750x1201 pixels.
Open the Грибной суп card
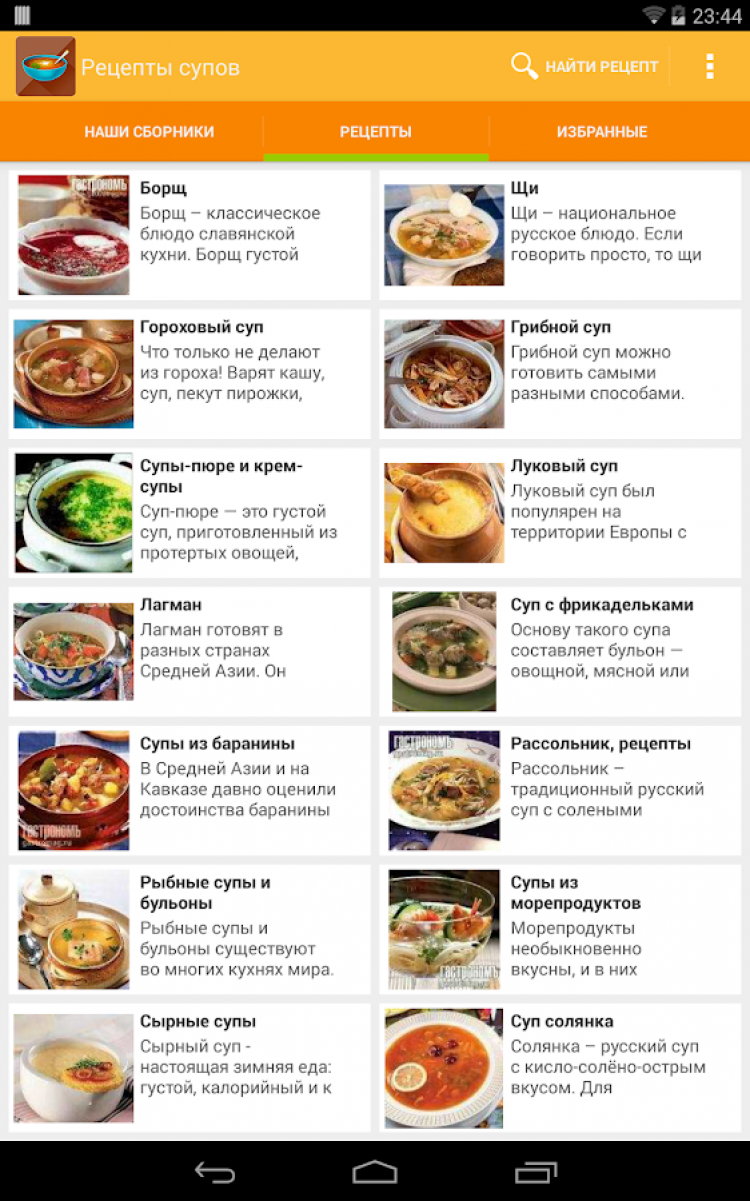560,374
